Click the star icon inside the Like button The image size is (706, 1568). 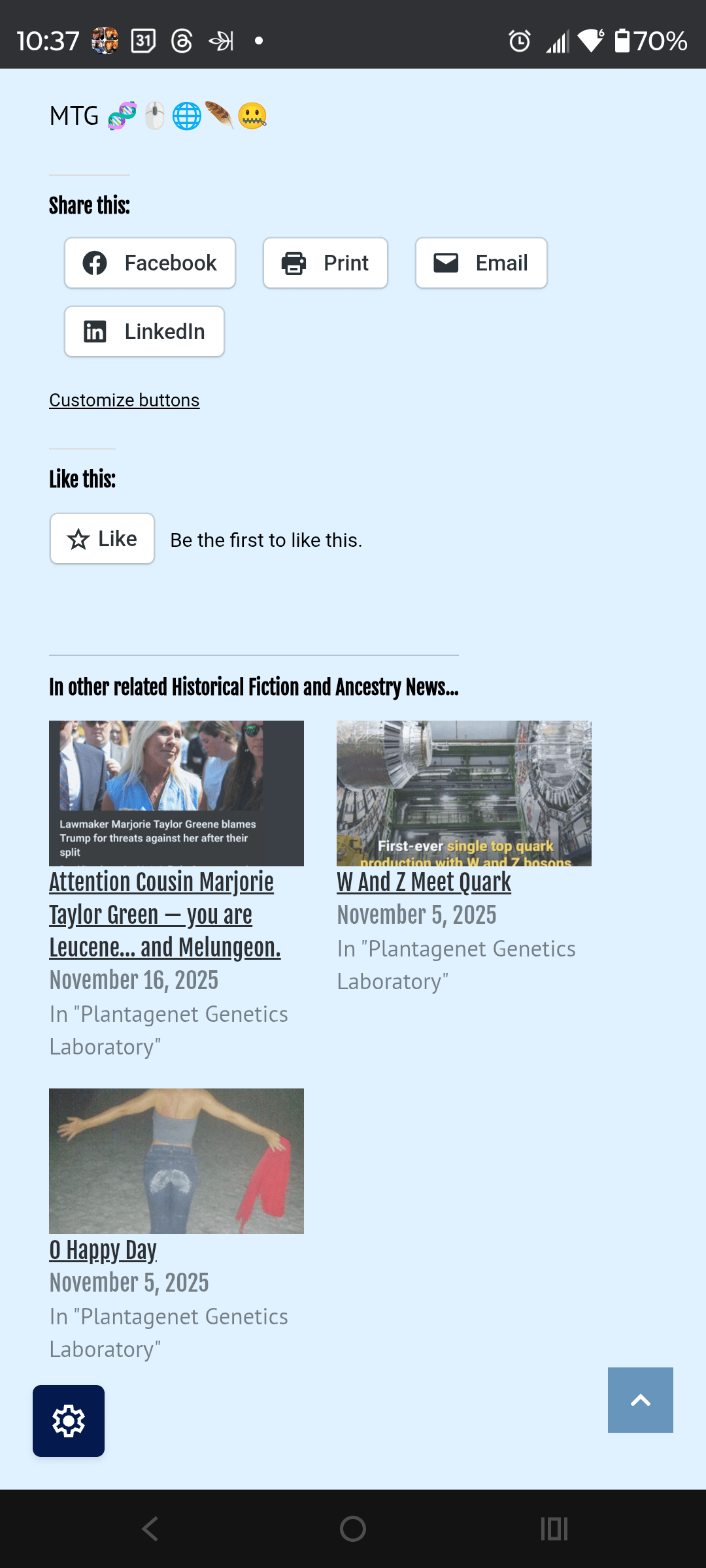click(78, 538)
